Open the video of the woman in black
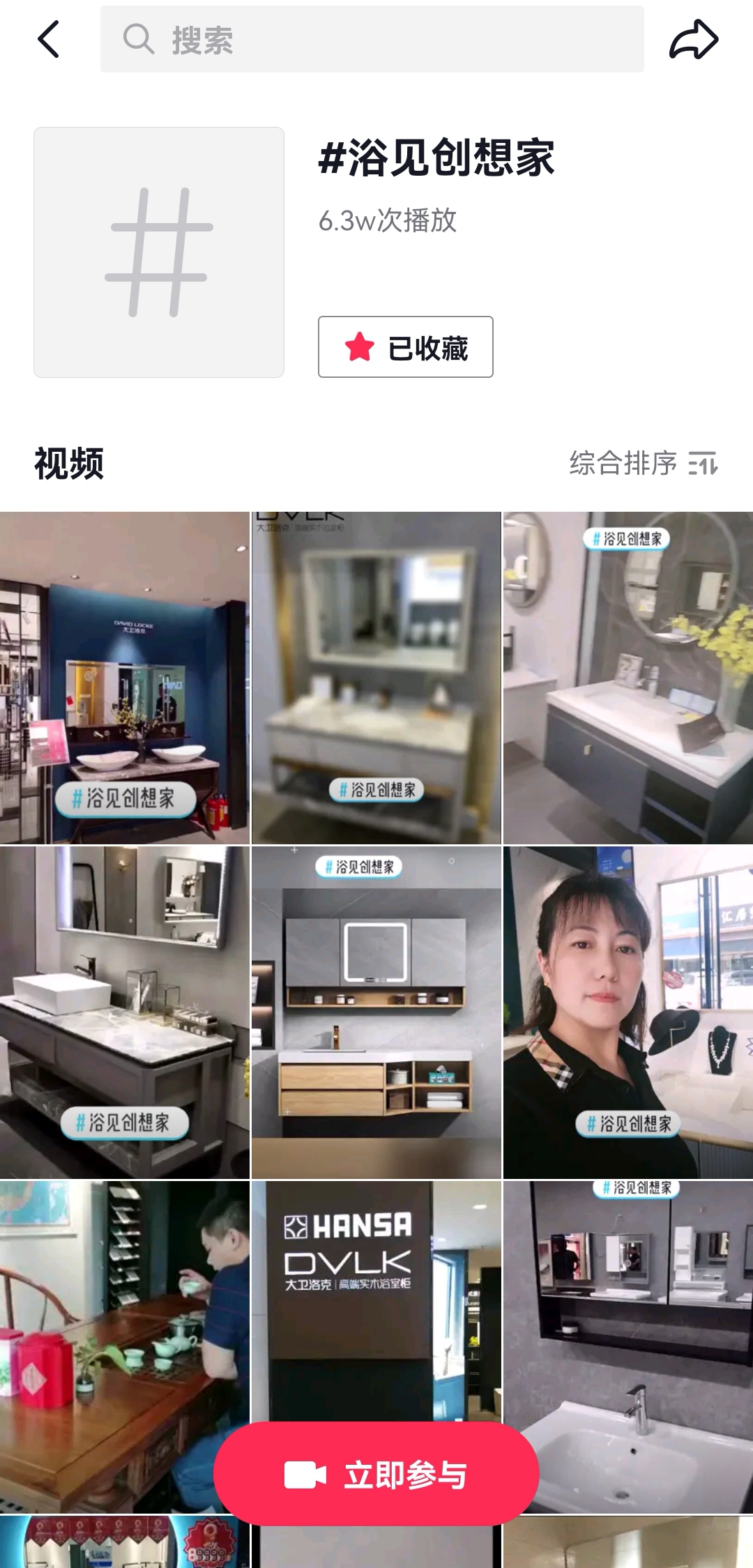The width and height of the screenshot is (753, 1568). (627, 1012)
